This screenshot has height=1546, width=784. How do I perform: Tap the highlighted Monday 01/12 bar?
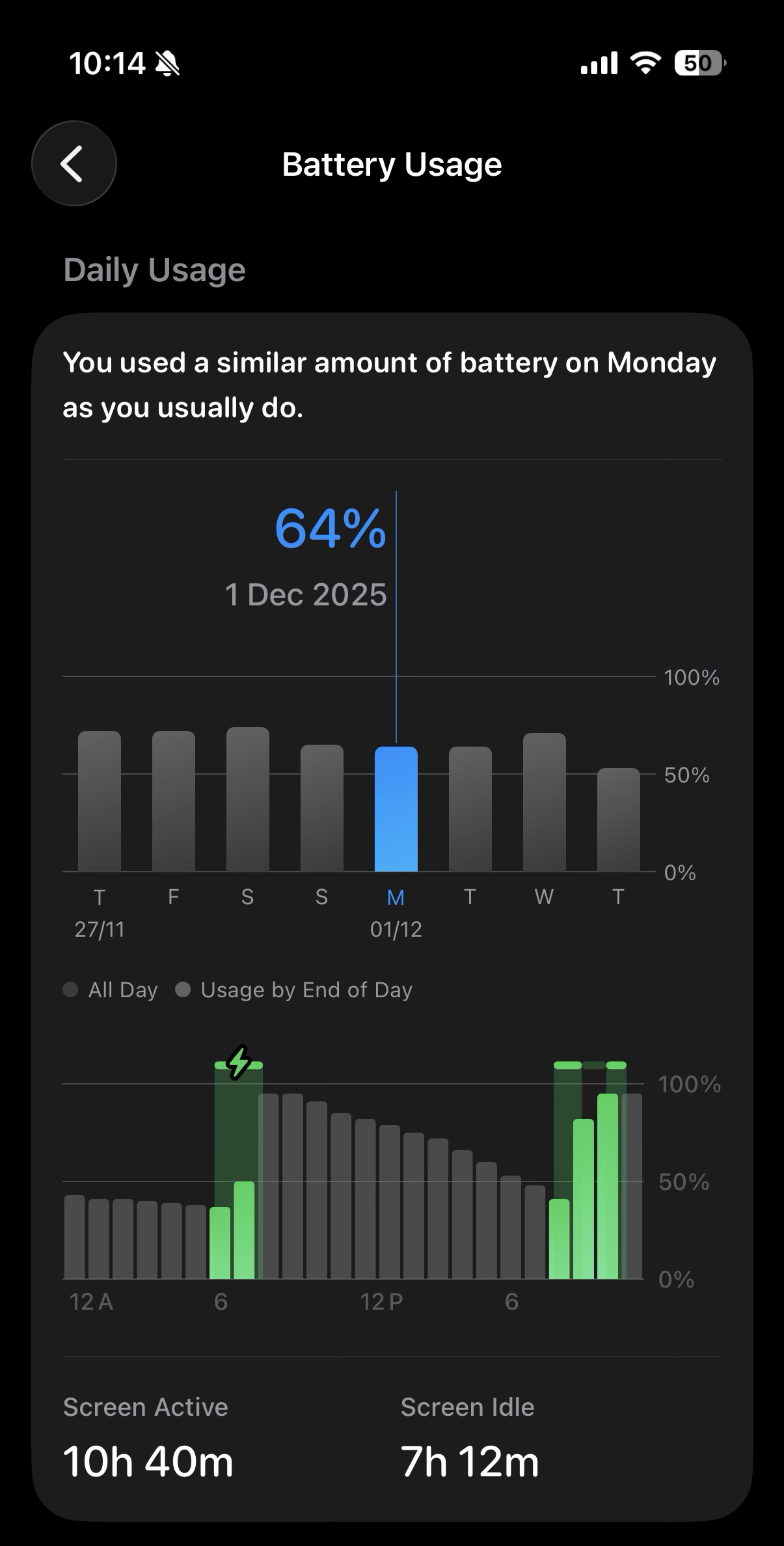396,808
